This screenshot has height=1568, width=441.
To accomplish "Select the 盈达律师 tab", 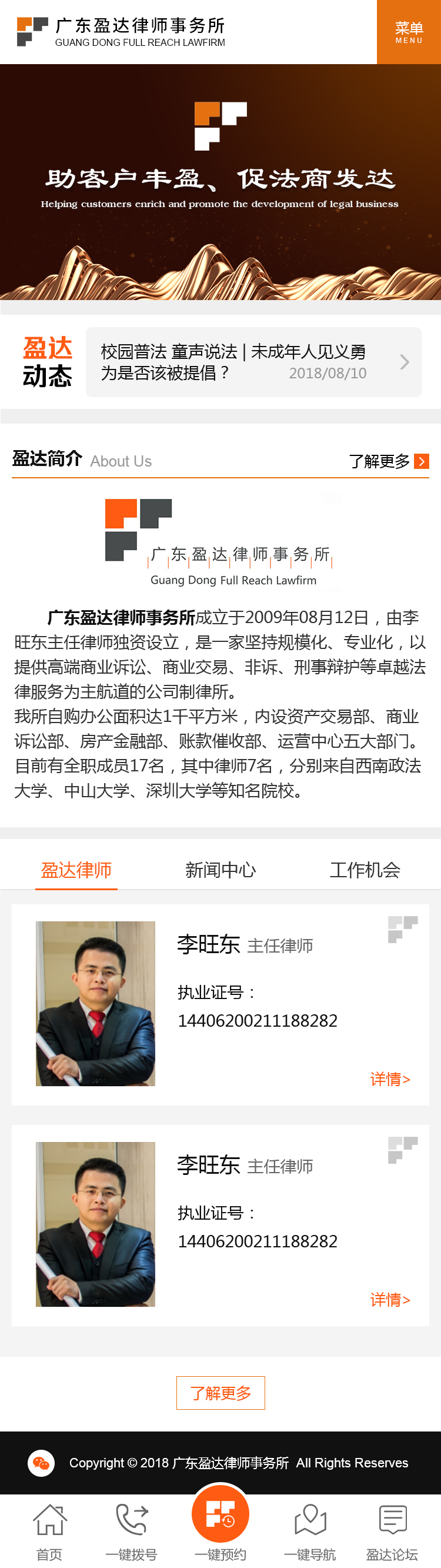I will click(76, 870).
